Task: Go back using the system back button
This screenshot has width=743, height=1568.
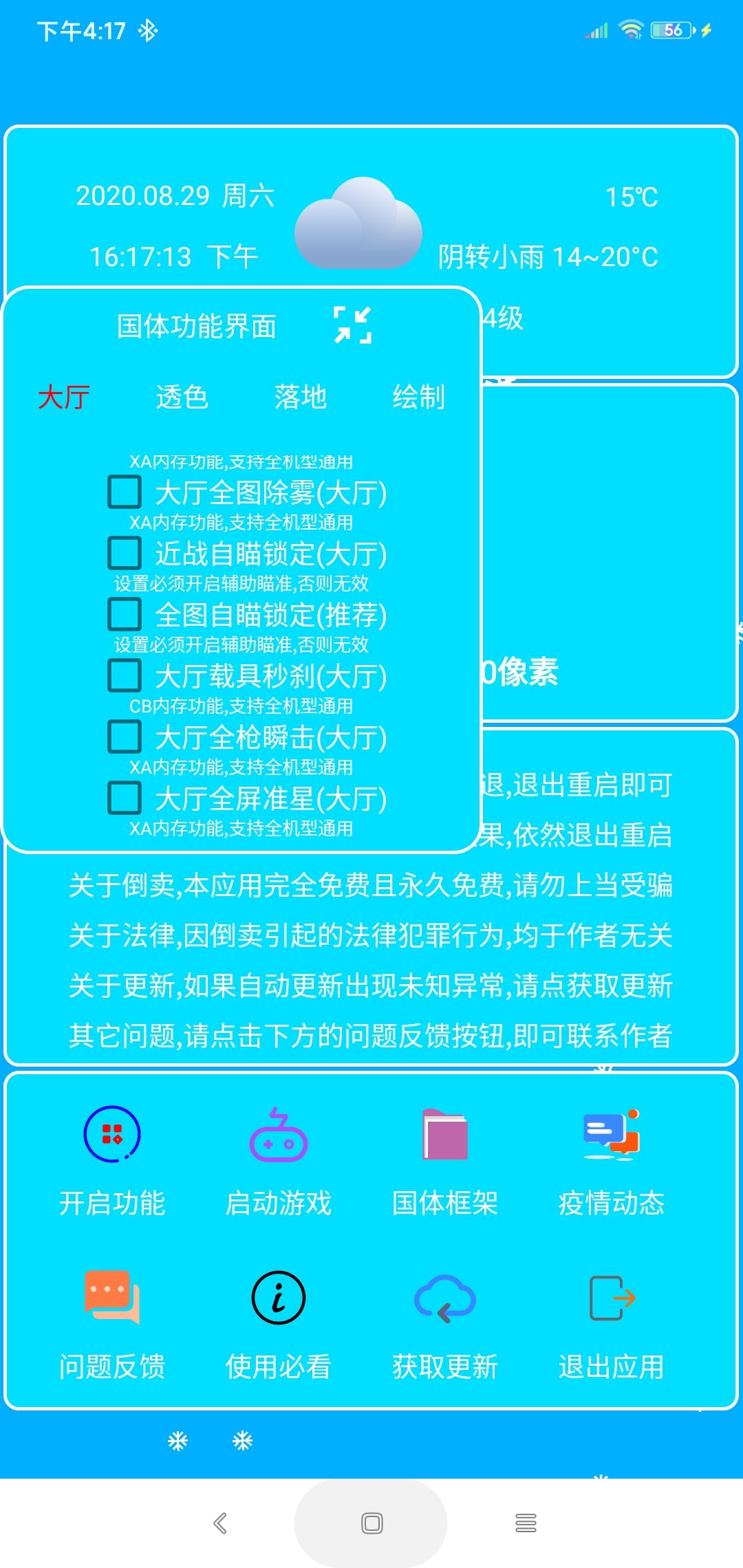Action: (220, 1523)
